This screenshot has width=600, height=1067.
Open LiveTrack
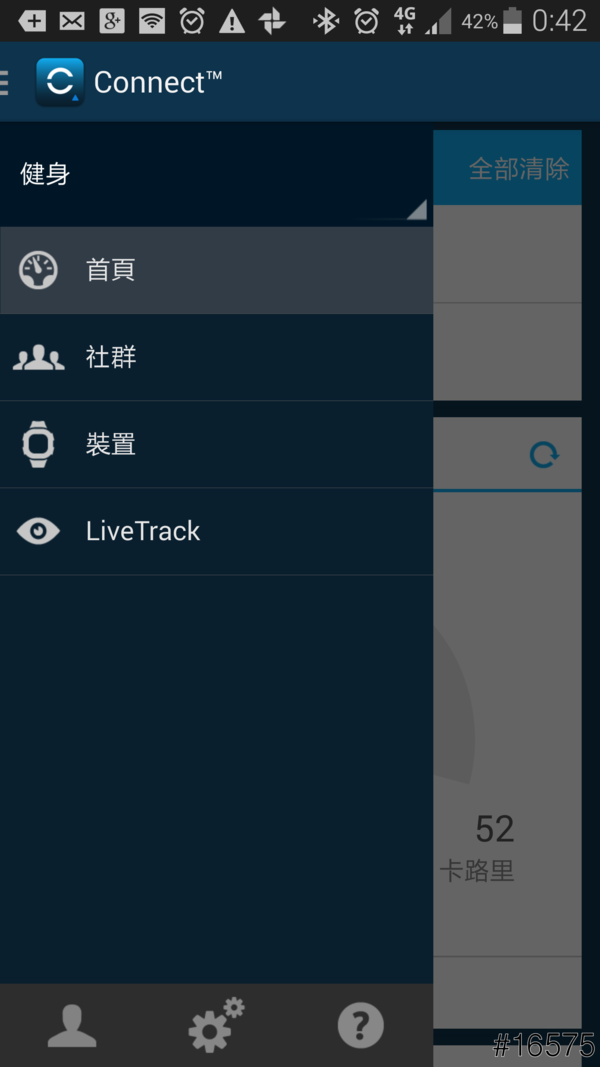click(216, 531)
